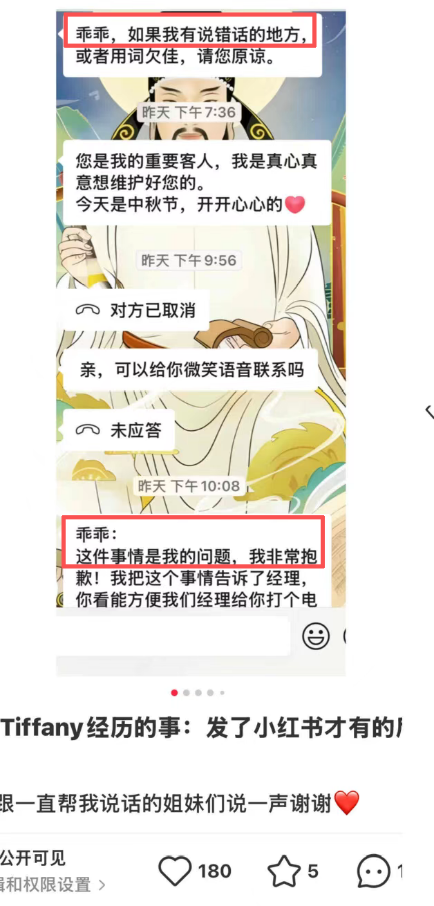Add post to favorites via star icon
Screen dimensions: 434x906
[284, 871]
